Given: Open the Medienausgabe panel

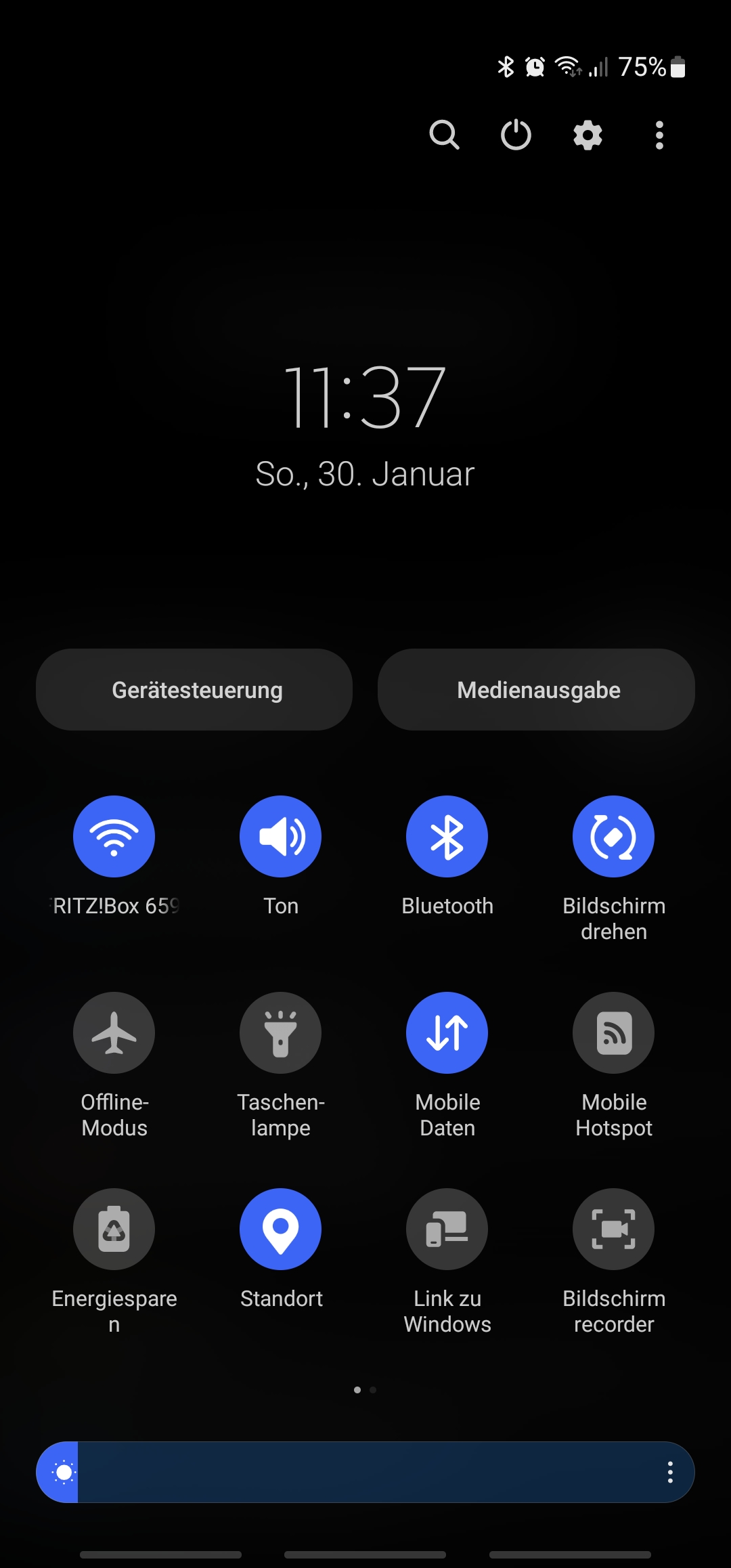Looking at the screenshot, I should [x=536, y=689].
